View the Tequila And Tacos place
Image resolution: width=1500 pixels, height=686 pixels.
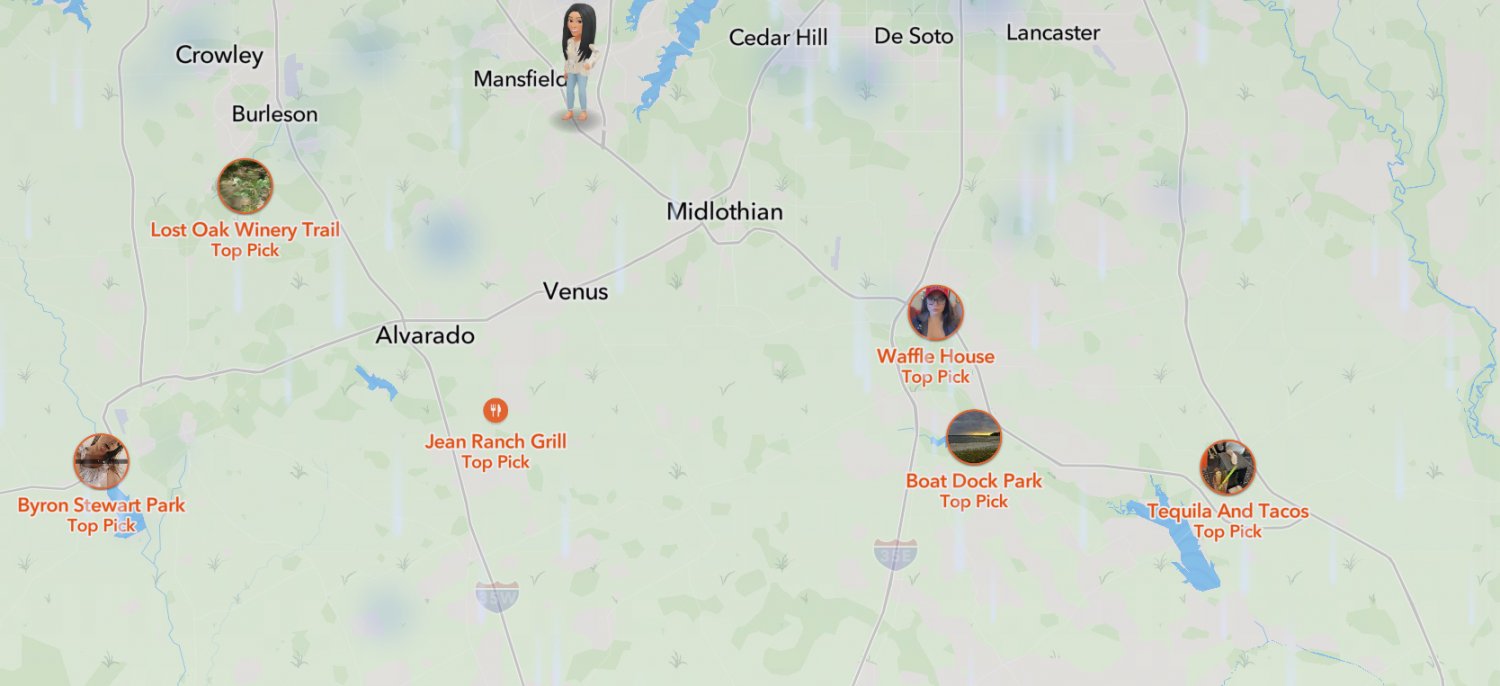pyautogui.click(x=1227, y=467)
